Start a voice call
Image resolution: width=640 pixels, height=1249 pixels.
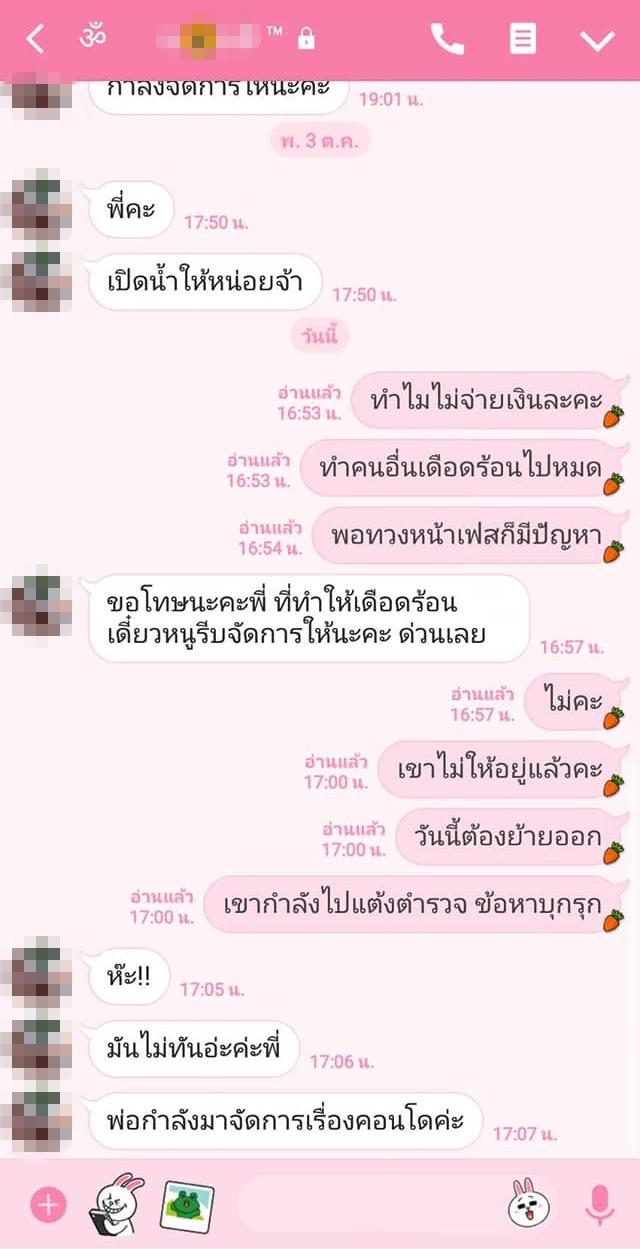447,39
